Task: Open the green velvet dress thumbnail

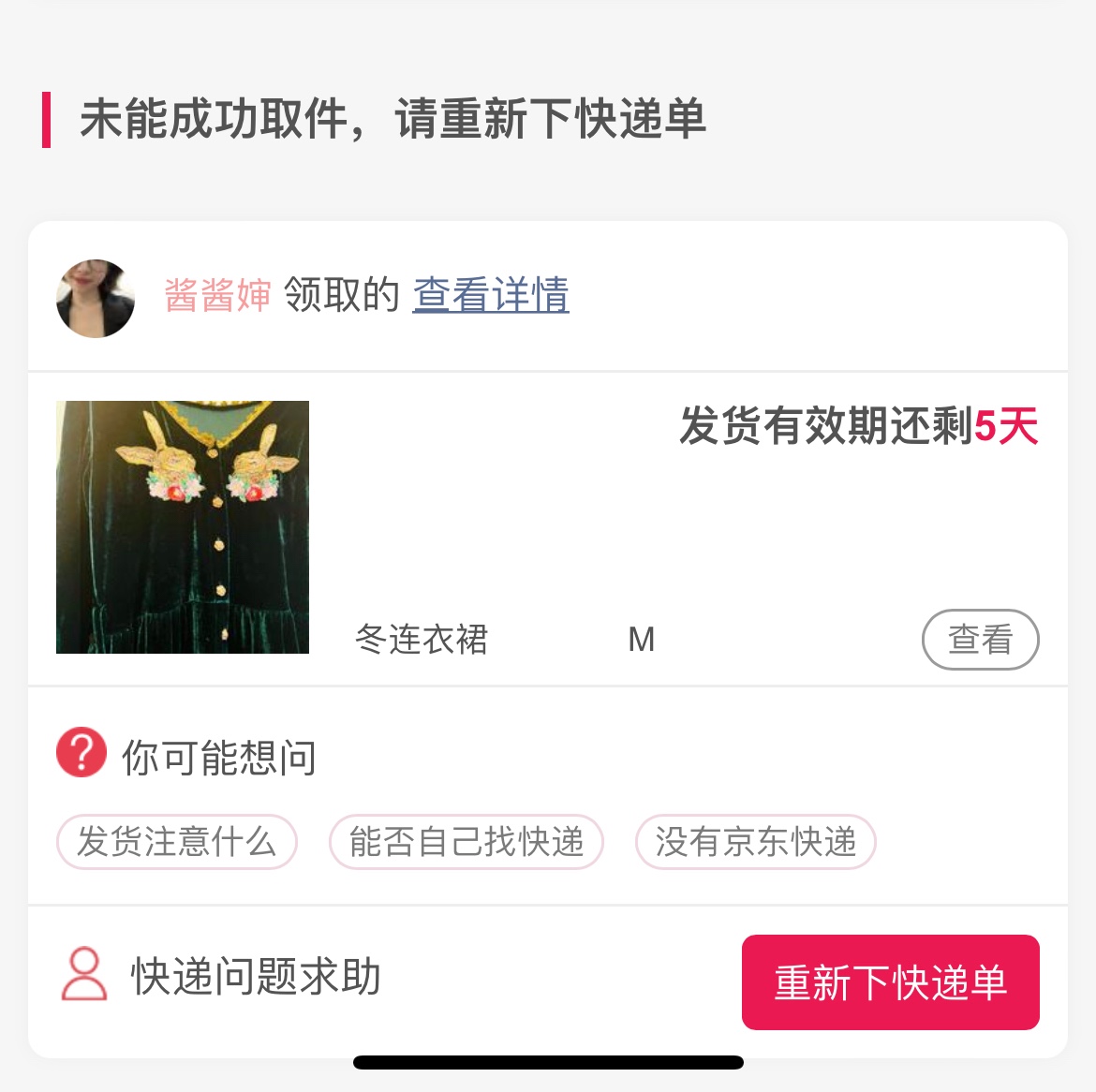Action: click(183, 527)
